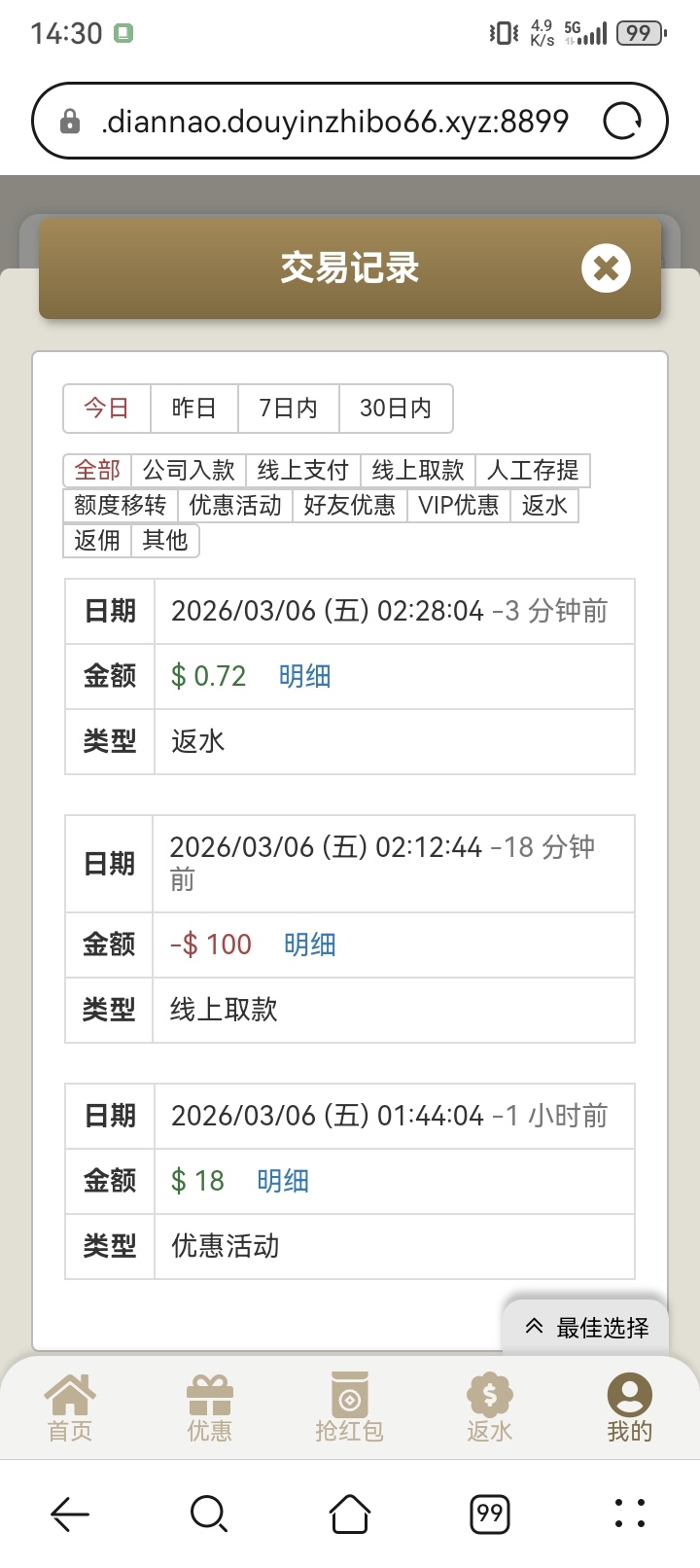
Task: Go to the 首页 tab
Action: (x=70, y=1408)
